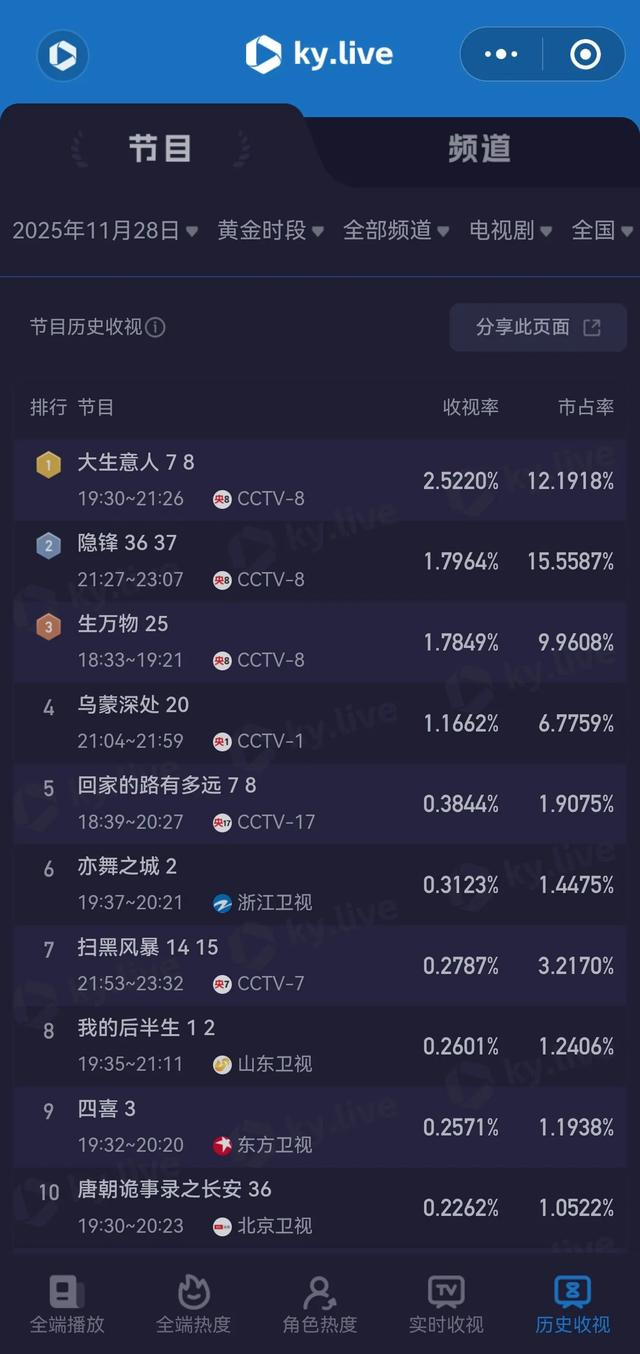Open the 角色热度 tab
This screenshot has height=1354, width=640.
(320, 1305)
